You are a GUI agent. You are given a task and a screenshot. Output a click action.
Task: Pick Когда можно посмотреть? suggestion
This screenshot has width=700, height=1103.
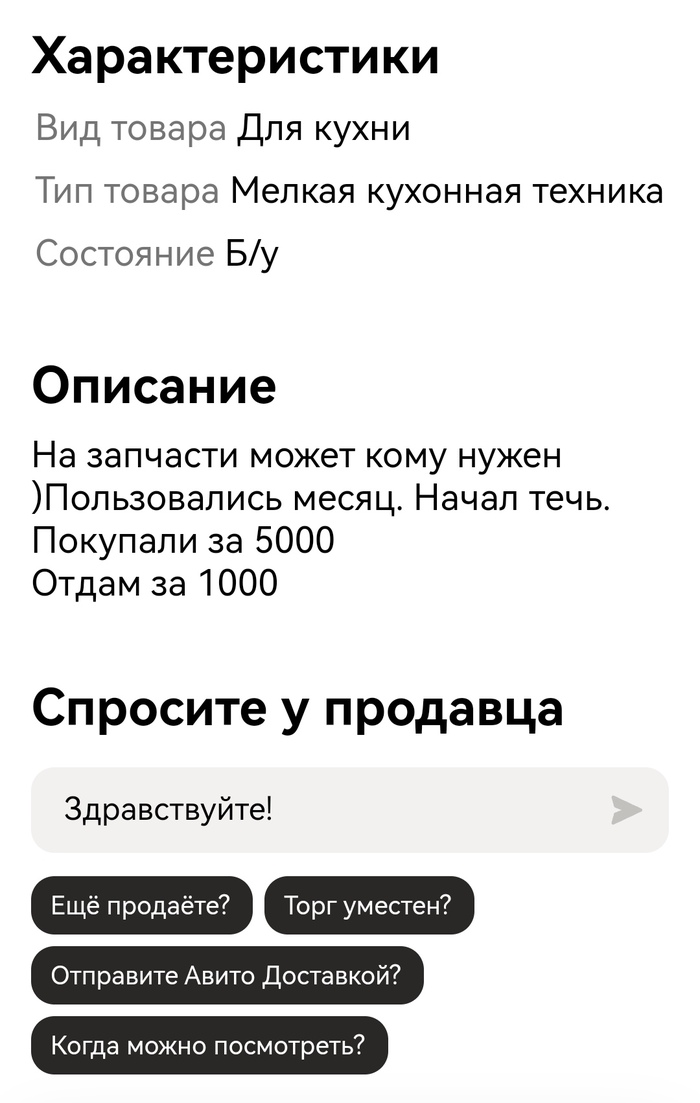pyautogui.click(x=208, y=1045)
